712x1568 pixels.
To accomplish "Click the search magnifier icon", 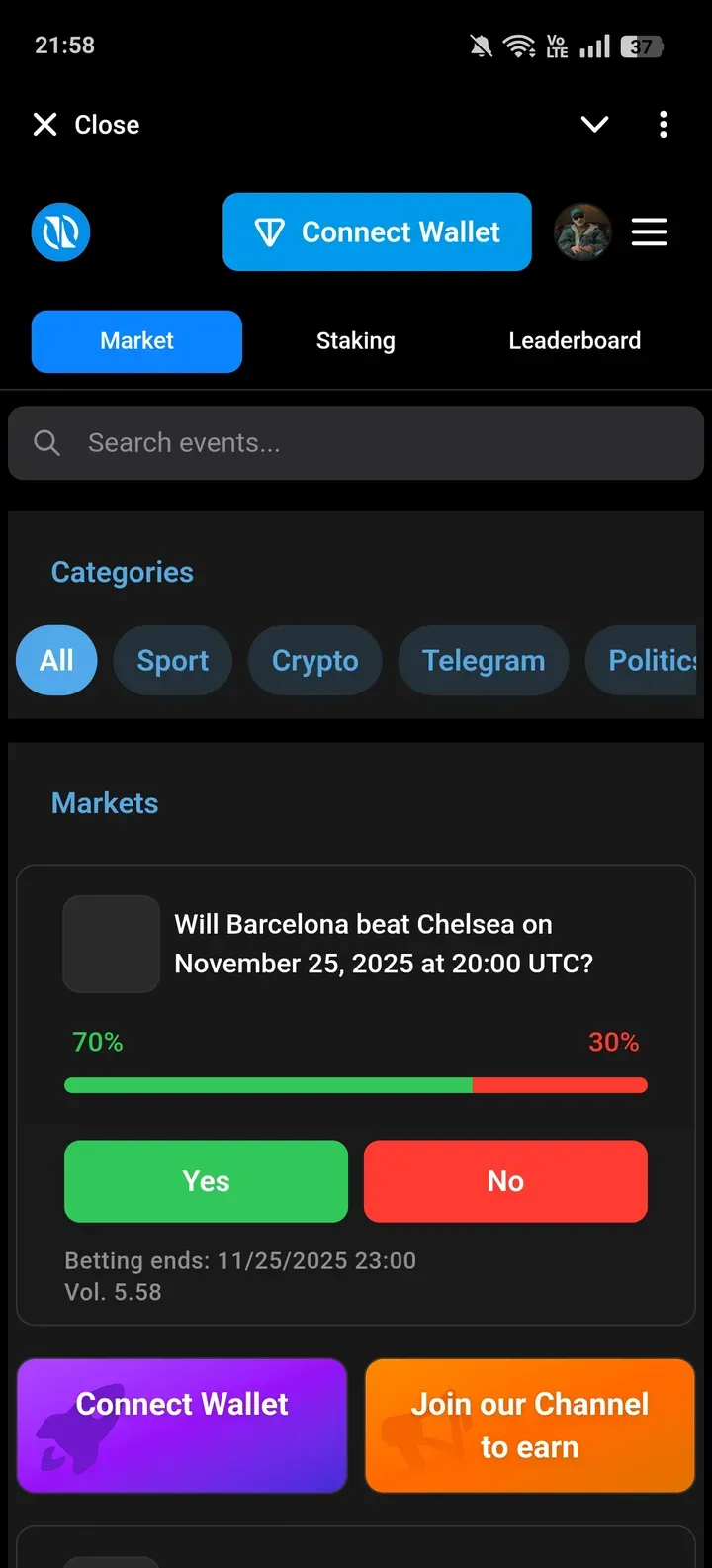I will 46,442.
